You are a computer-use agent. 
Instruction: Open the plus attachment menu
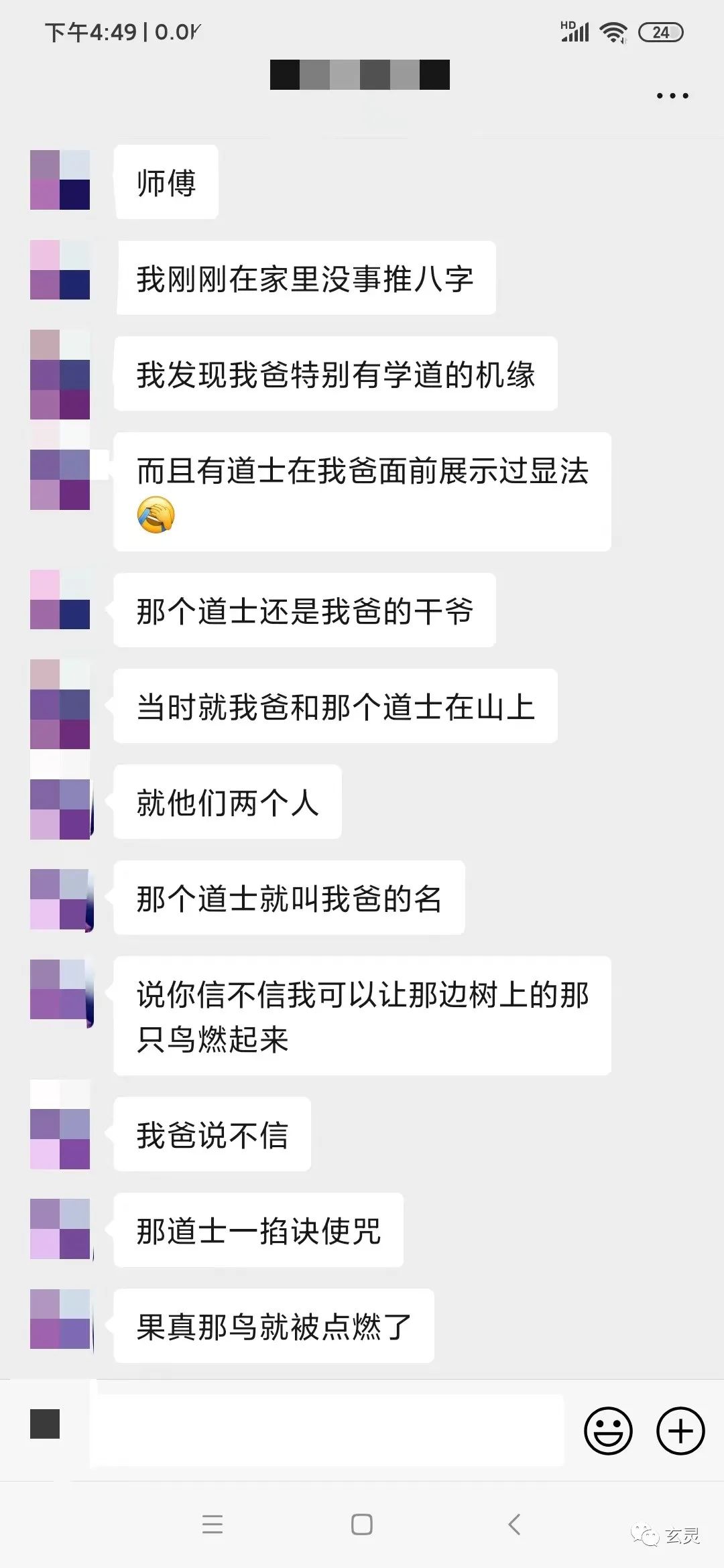680,1431
